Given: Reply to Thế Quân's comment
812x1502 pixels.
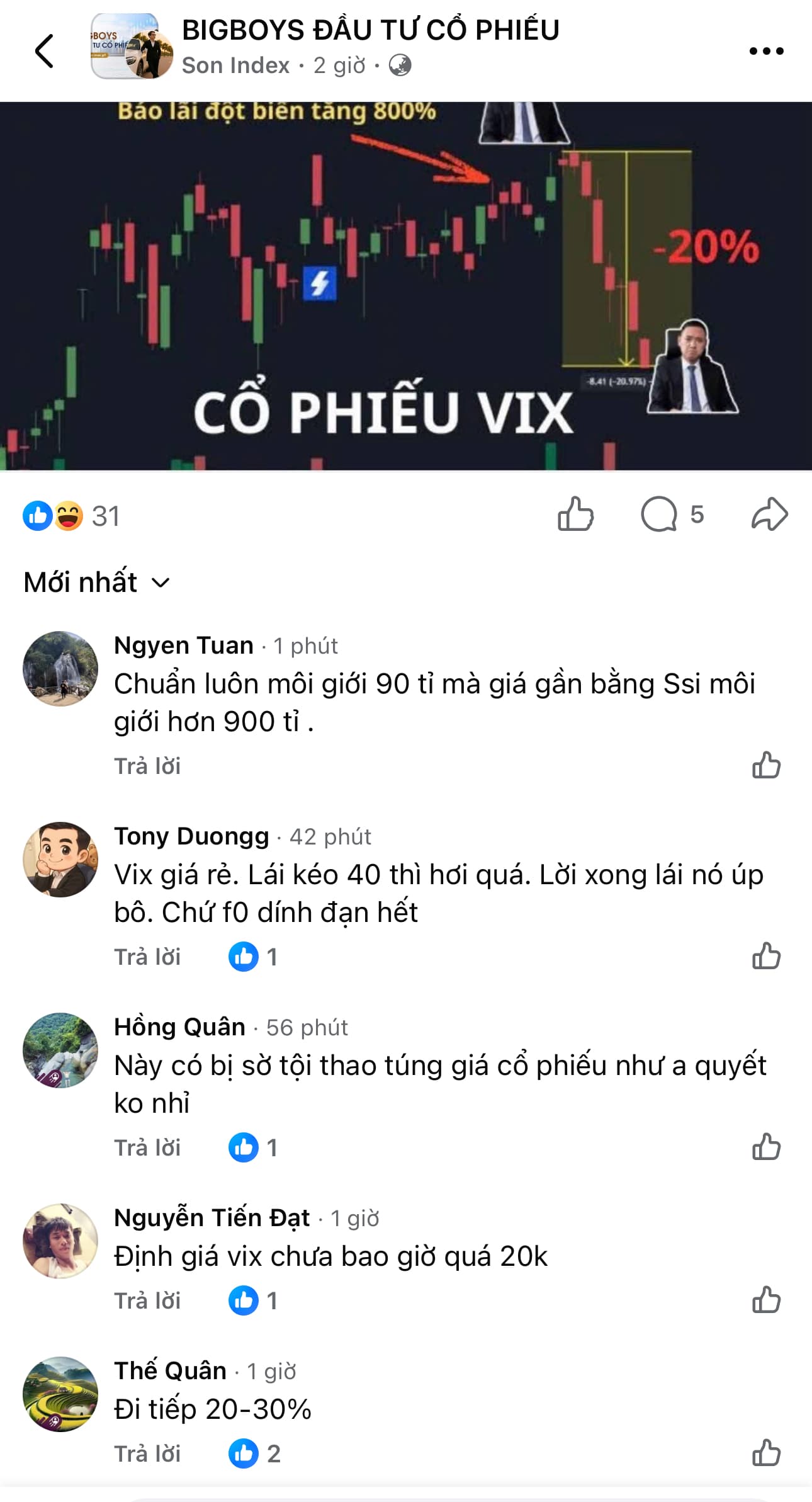Looking at the screenshot, I should (x=147, y=1454).
